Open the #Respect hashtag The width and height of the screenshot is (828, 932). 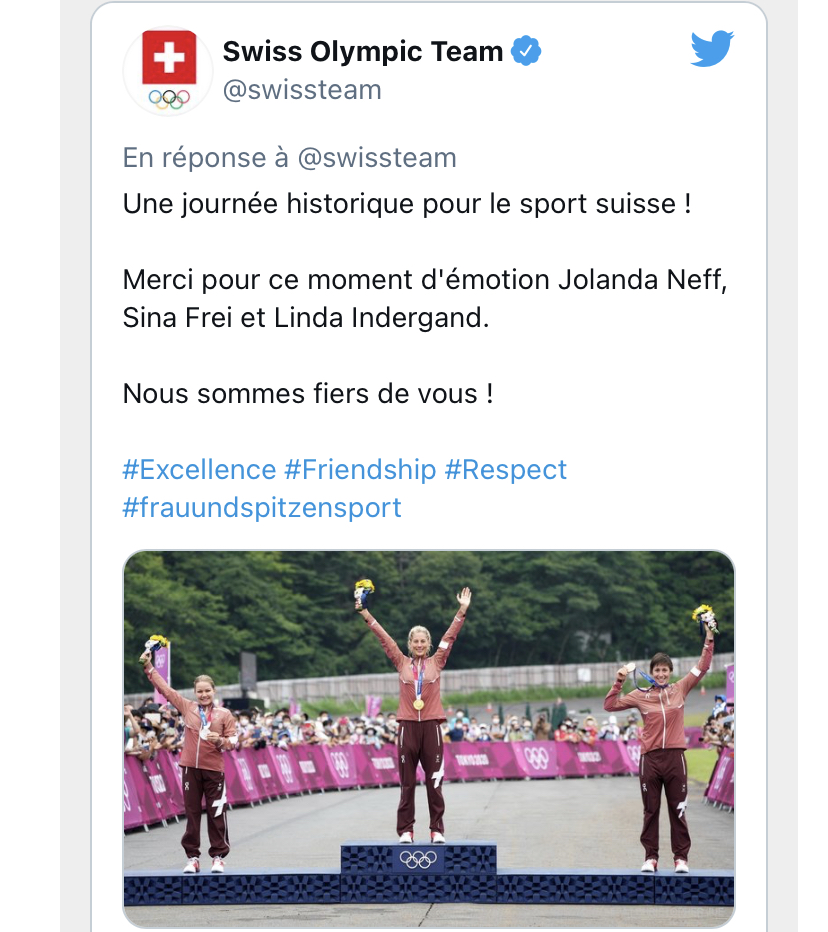coord(506,470)
